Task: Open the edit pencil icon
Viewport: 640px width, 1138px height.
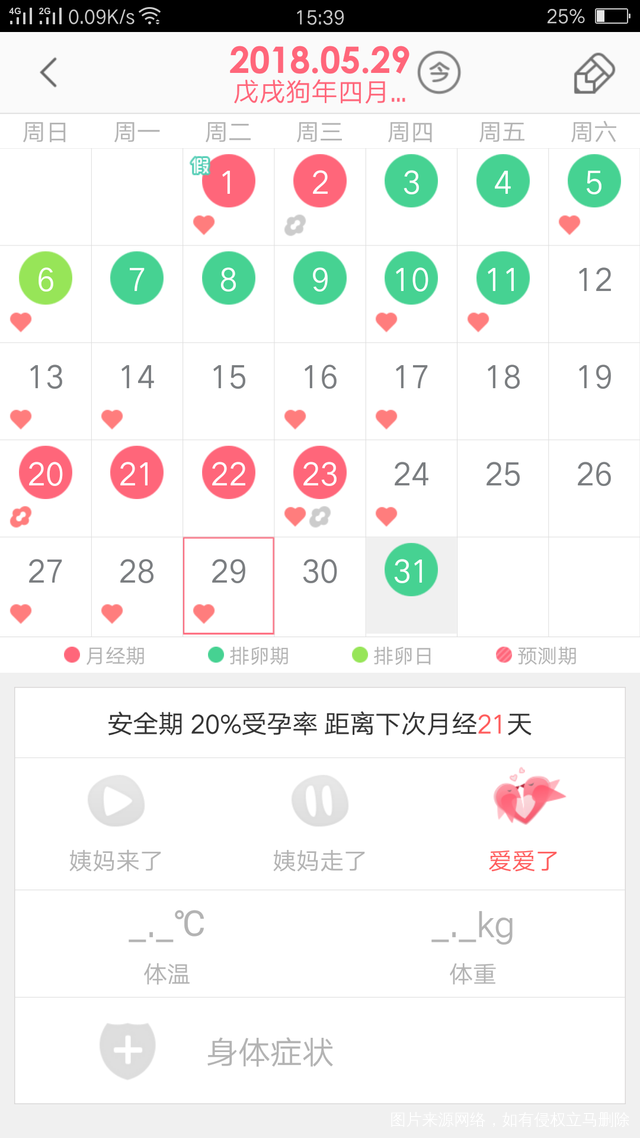Action: (593, 73)
